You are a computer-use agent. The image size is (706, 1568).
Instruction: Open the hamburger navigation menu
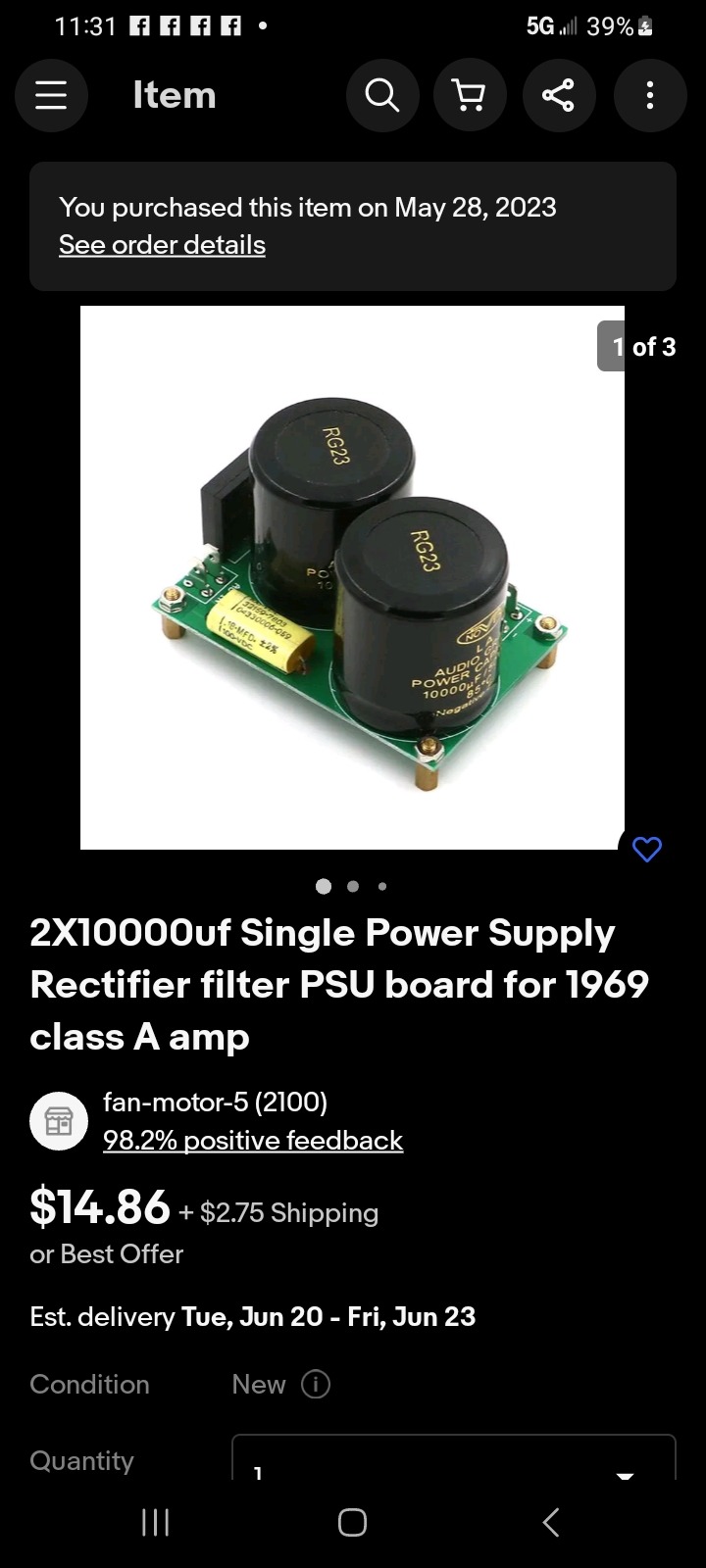[x=51, y=95]
